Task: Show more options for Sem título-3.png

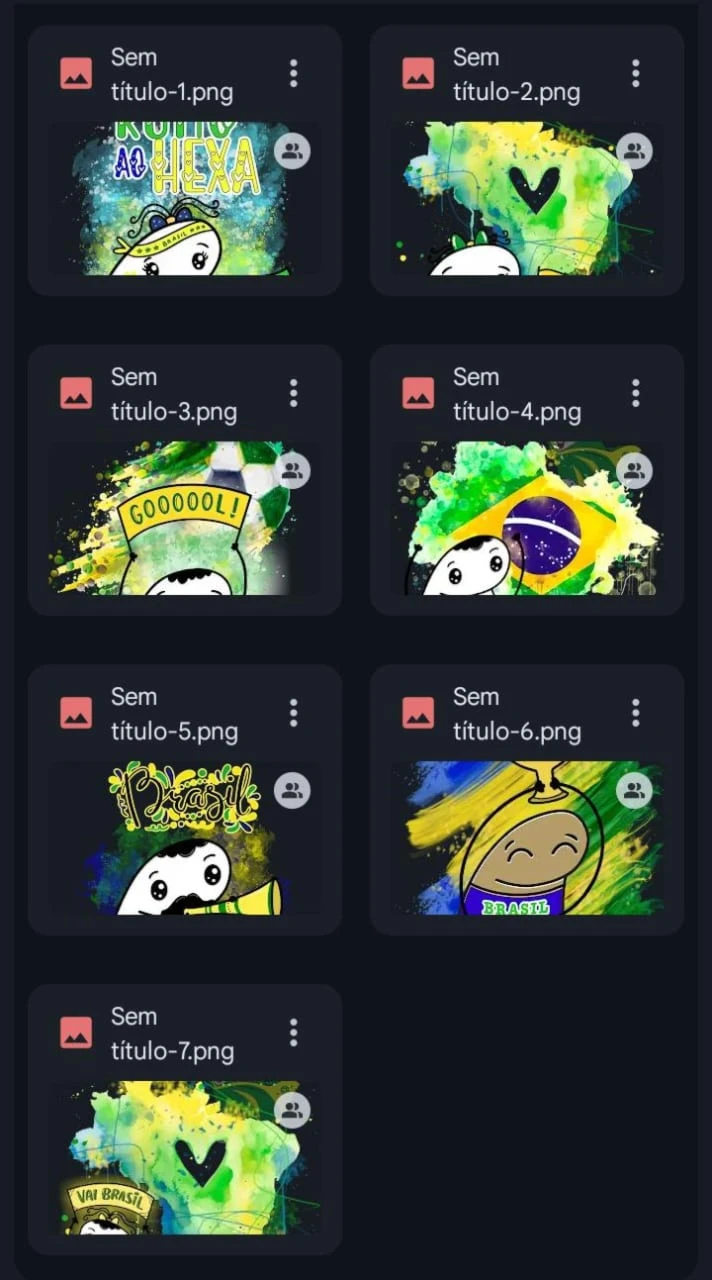Action: coord(293,393)
